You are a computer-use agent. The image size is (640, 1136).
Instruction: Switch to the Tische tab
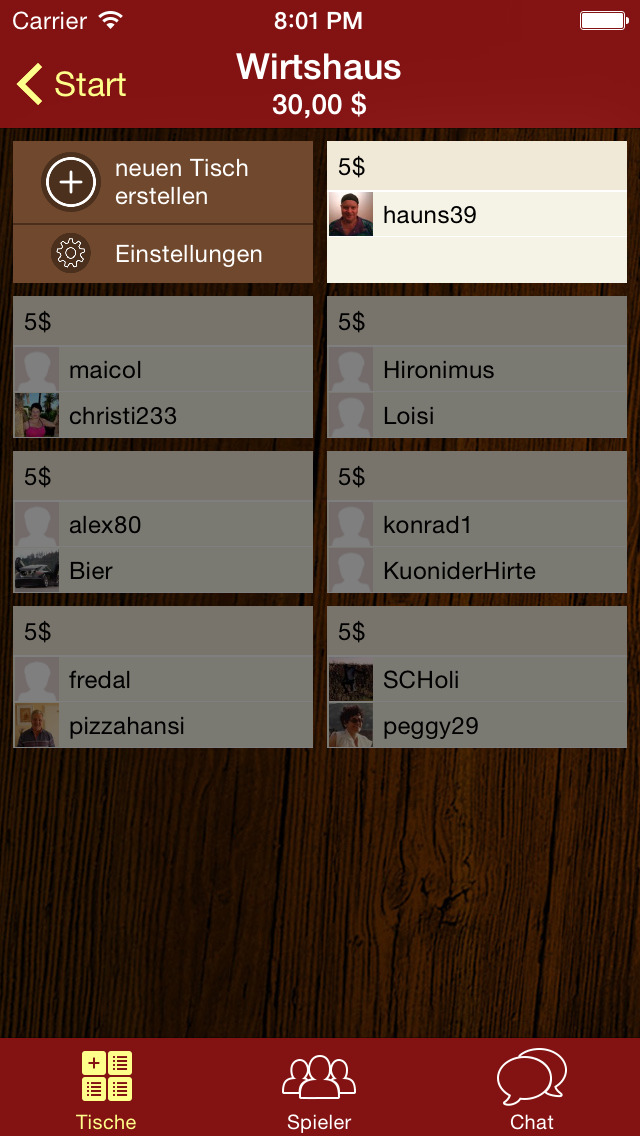(107, 1089)
